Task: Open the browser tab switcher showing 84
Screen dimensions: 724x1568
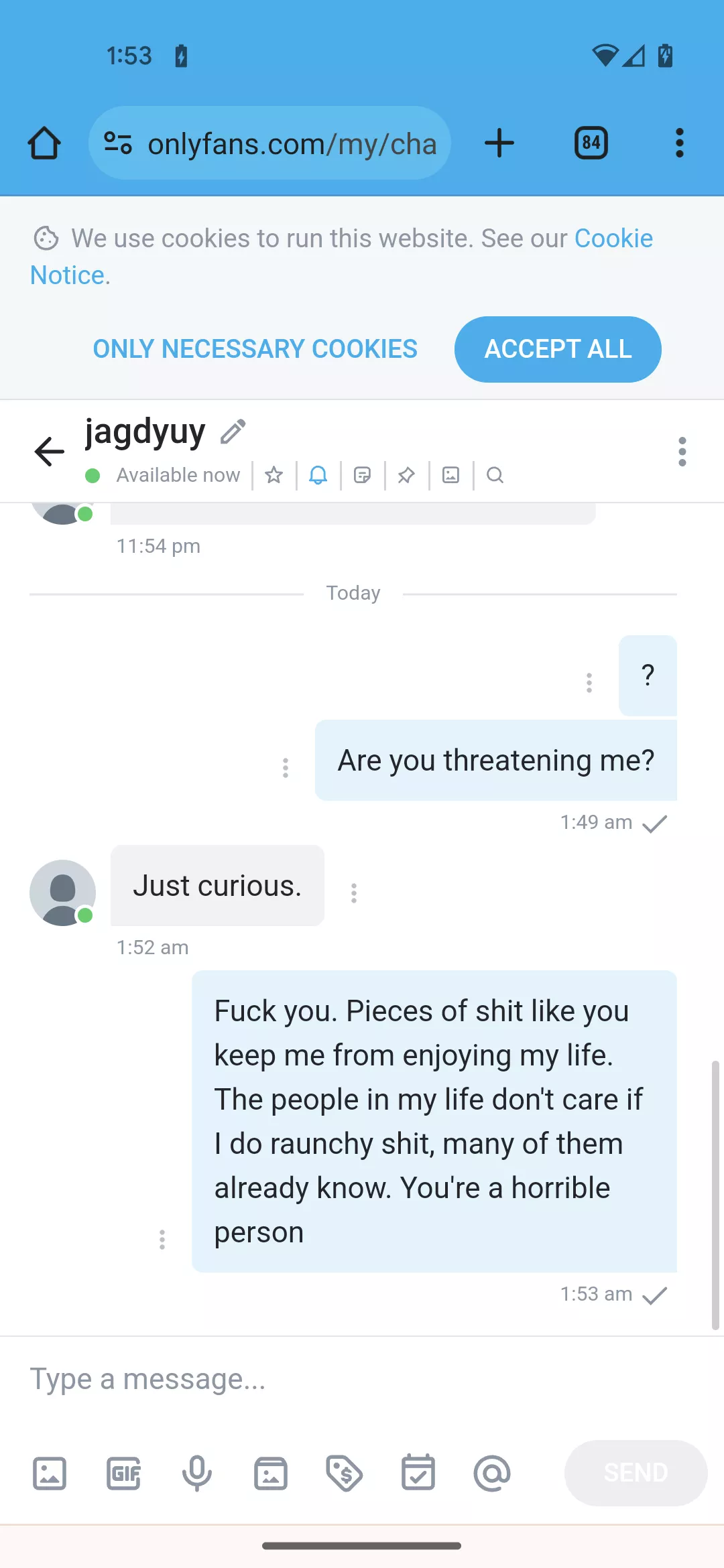Action: [591, 143]
